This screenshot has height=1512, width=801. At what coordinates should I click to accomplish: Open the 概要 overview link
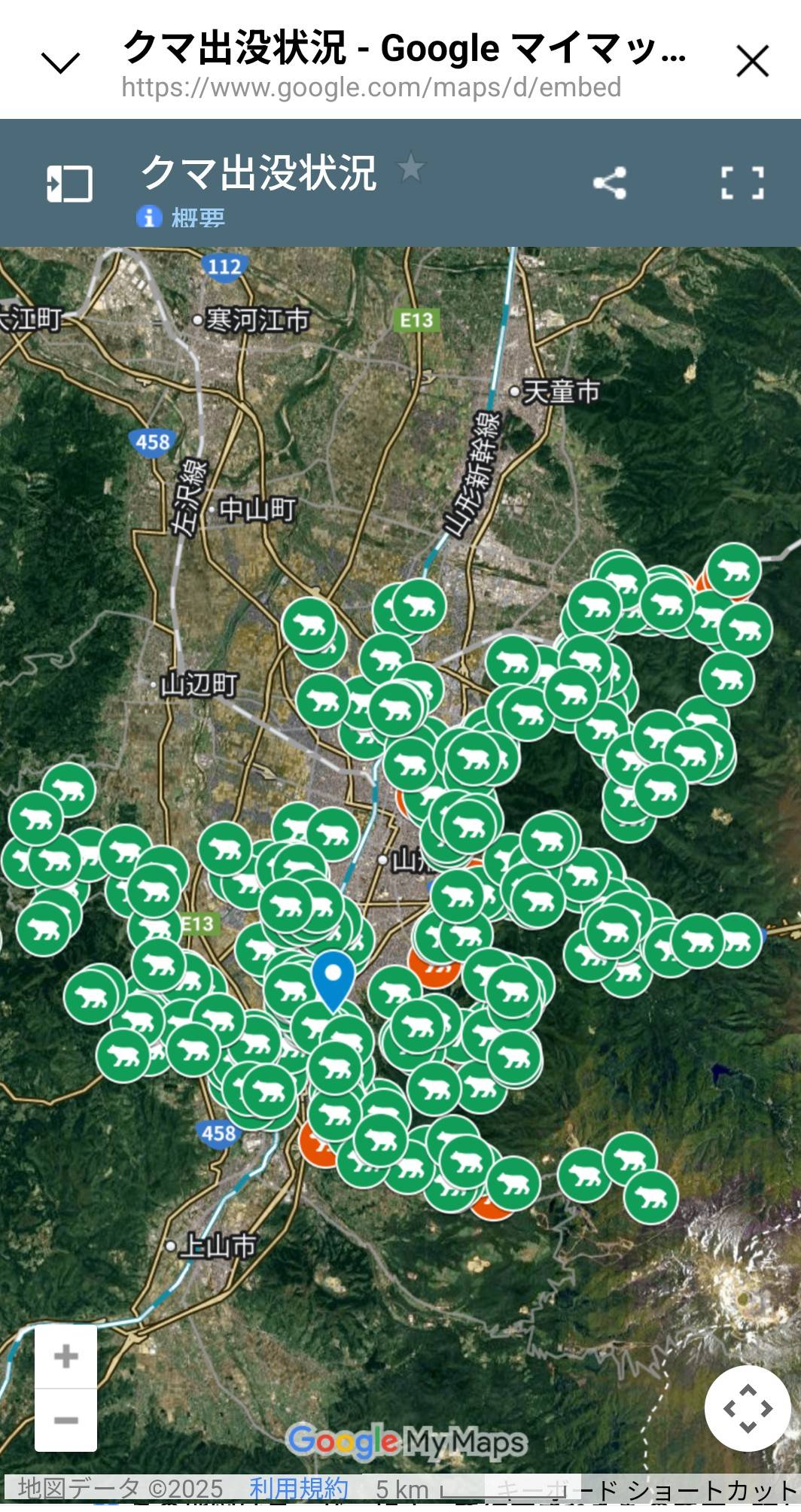[x=197, y=218]
